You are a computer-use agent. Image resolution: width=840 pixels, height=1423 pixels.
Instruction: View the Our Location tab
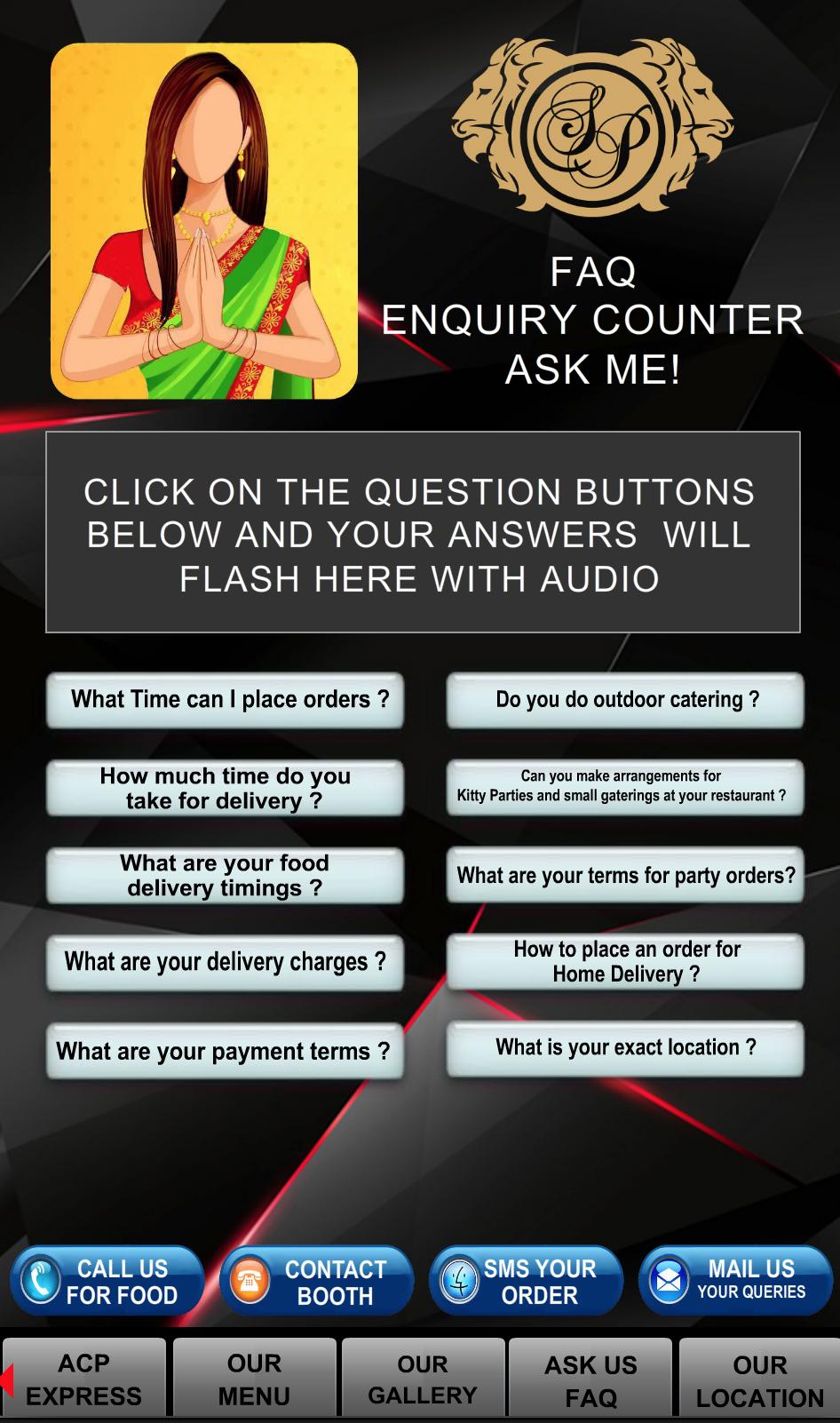point(759,1379)
